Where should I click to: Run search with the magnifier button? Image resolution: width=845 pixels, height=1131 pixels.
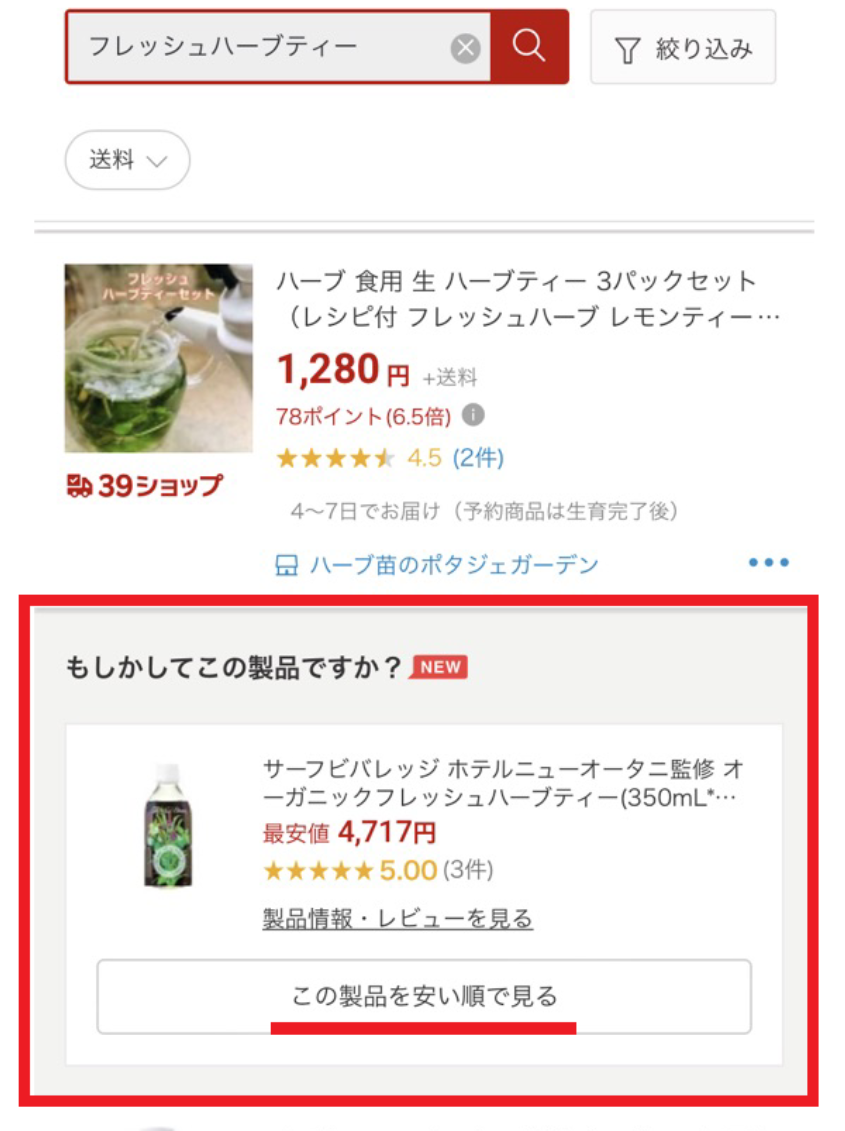(x=529, y=46)
